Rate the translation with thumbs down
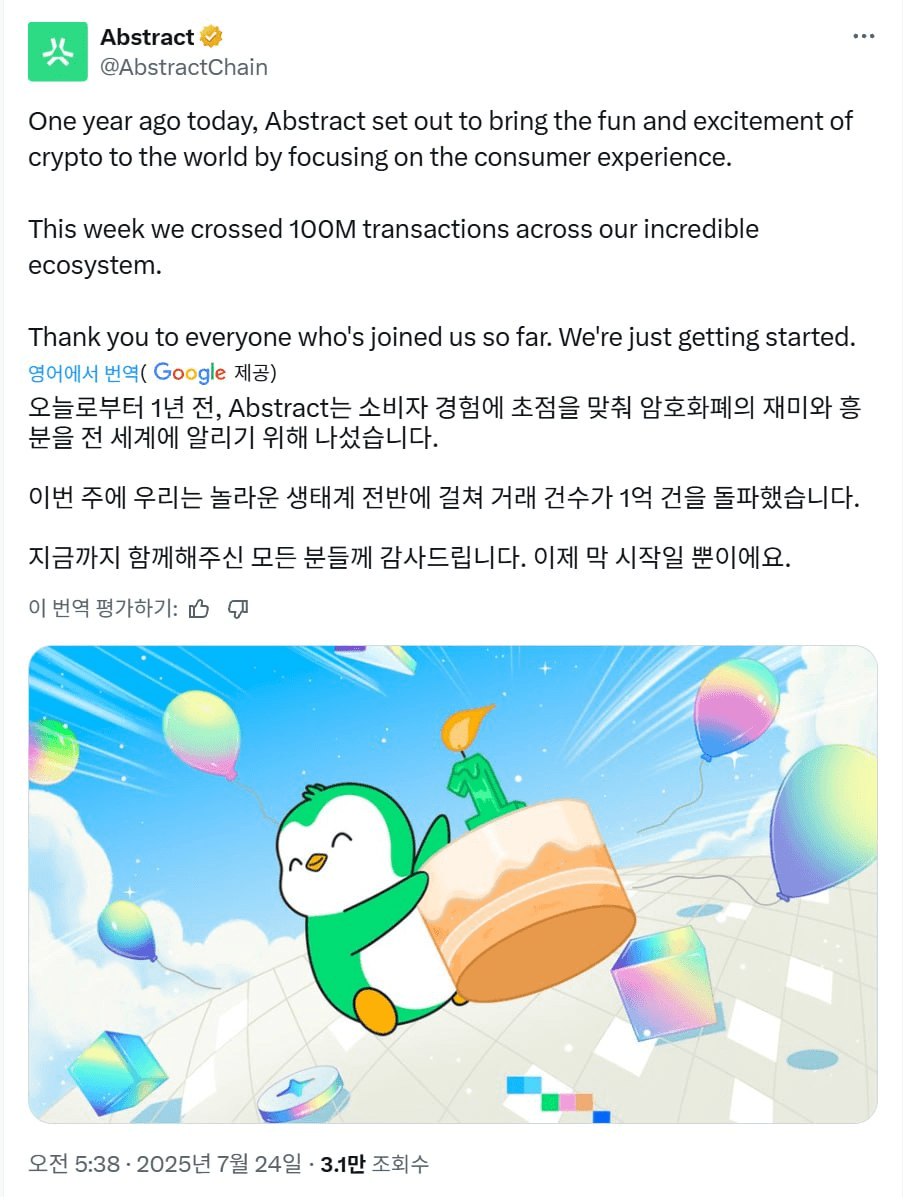The width and height of the screenshot is (922, 1197). (238, 608)
